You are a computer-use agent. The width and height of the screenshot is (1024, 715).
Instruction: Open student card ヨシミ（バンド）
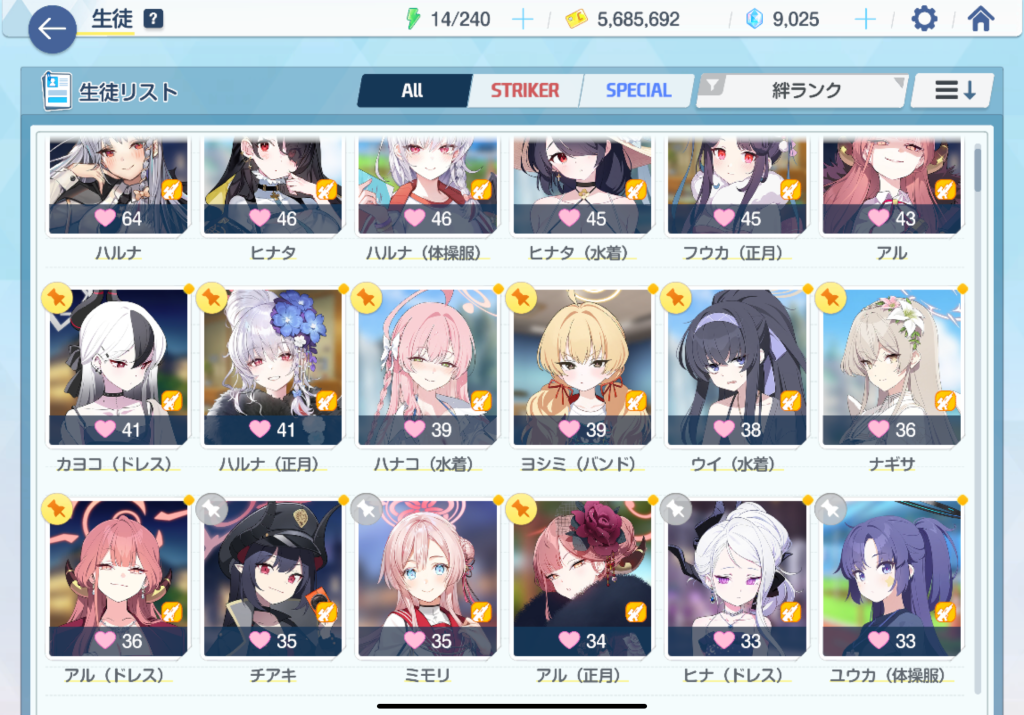(x=582, y=367)
